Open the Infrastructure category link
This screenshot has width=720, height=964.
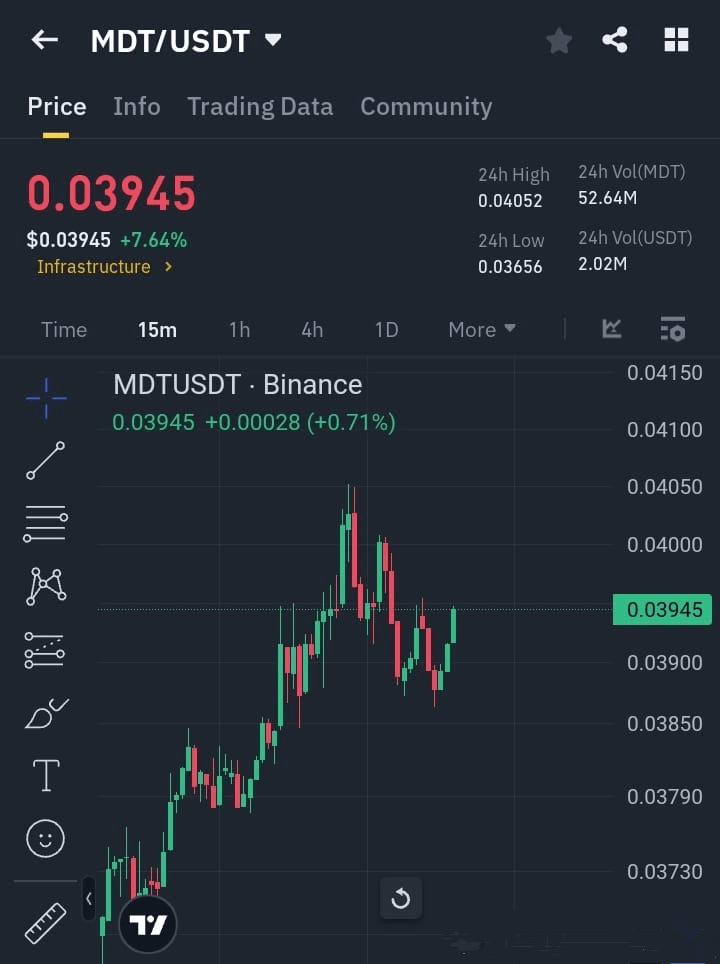pyautogui.click(x=104, y=267)
